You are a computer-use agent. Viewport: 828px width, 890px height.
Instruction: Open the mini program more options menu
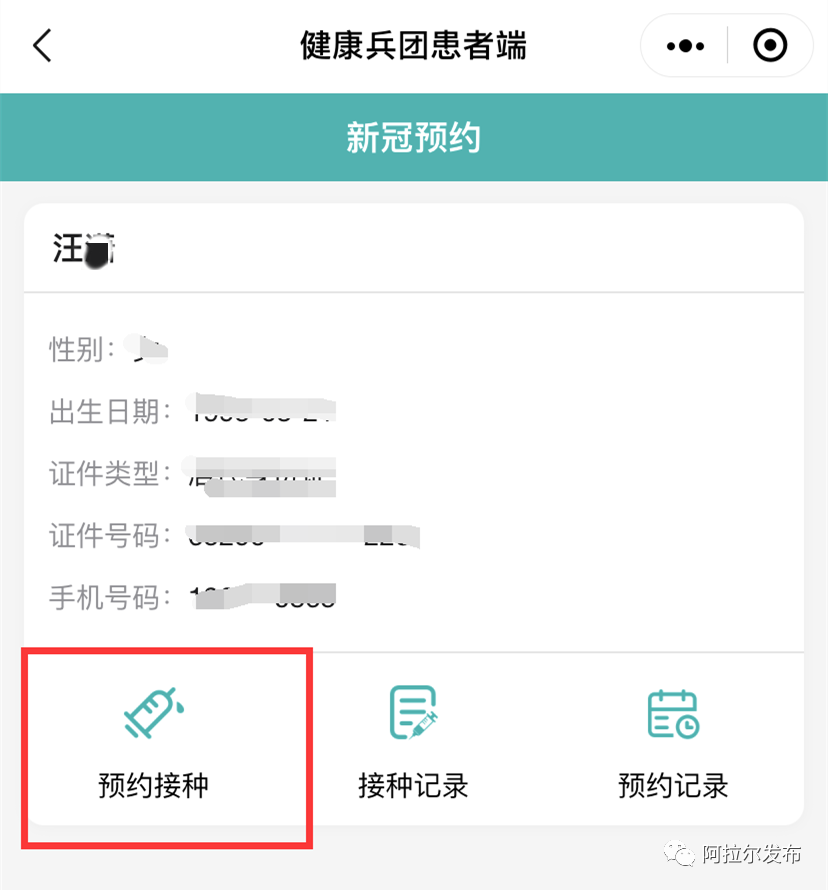tap(685, 46)
